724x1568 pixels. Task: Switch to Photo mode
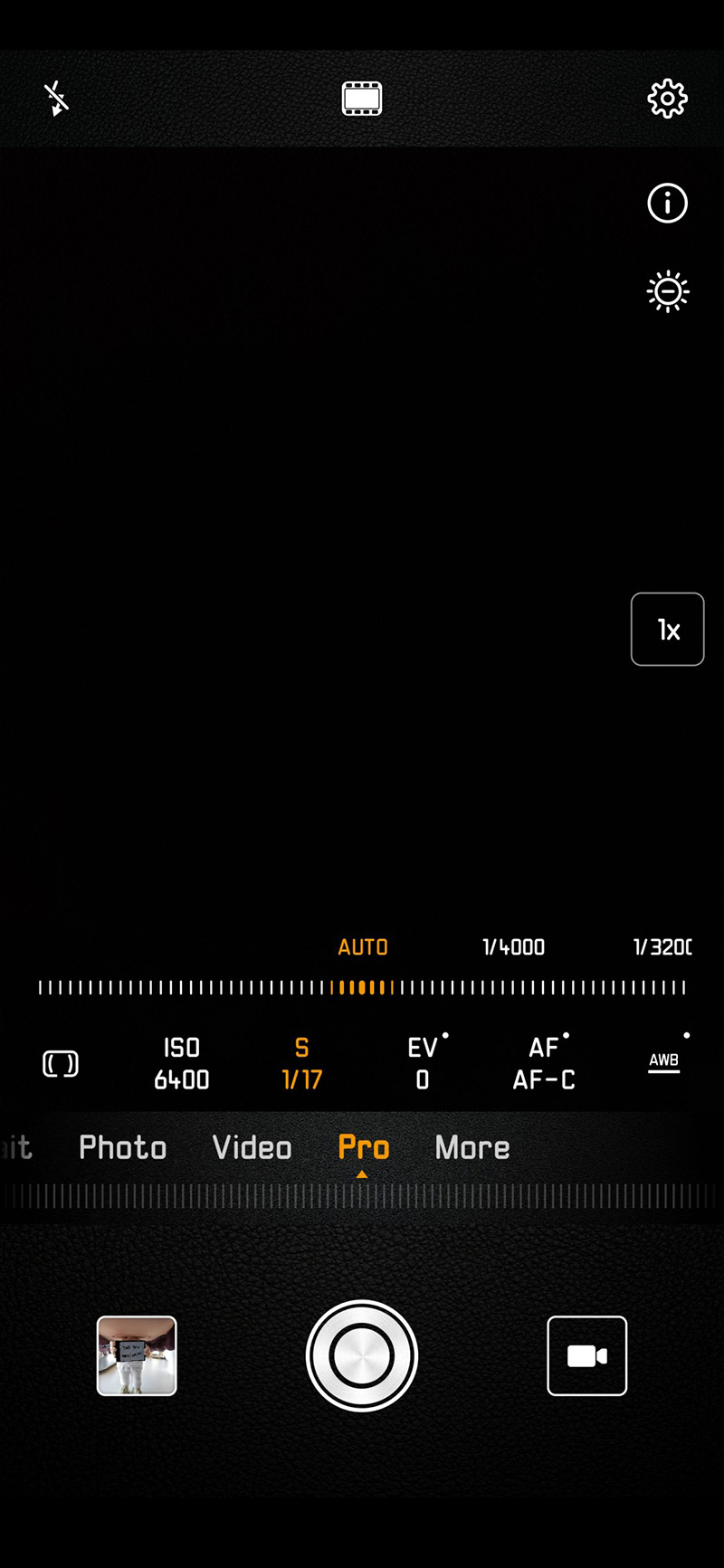123,1148
